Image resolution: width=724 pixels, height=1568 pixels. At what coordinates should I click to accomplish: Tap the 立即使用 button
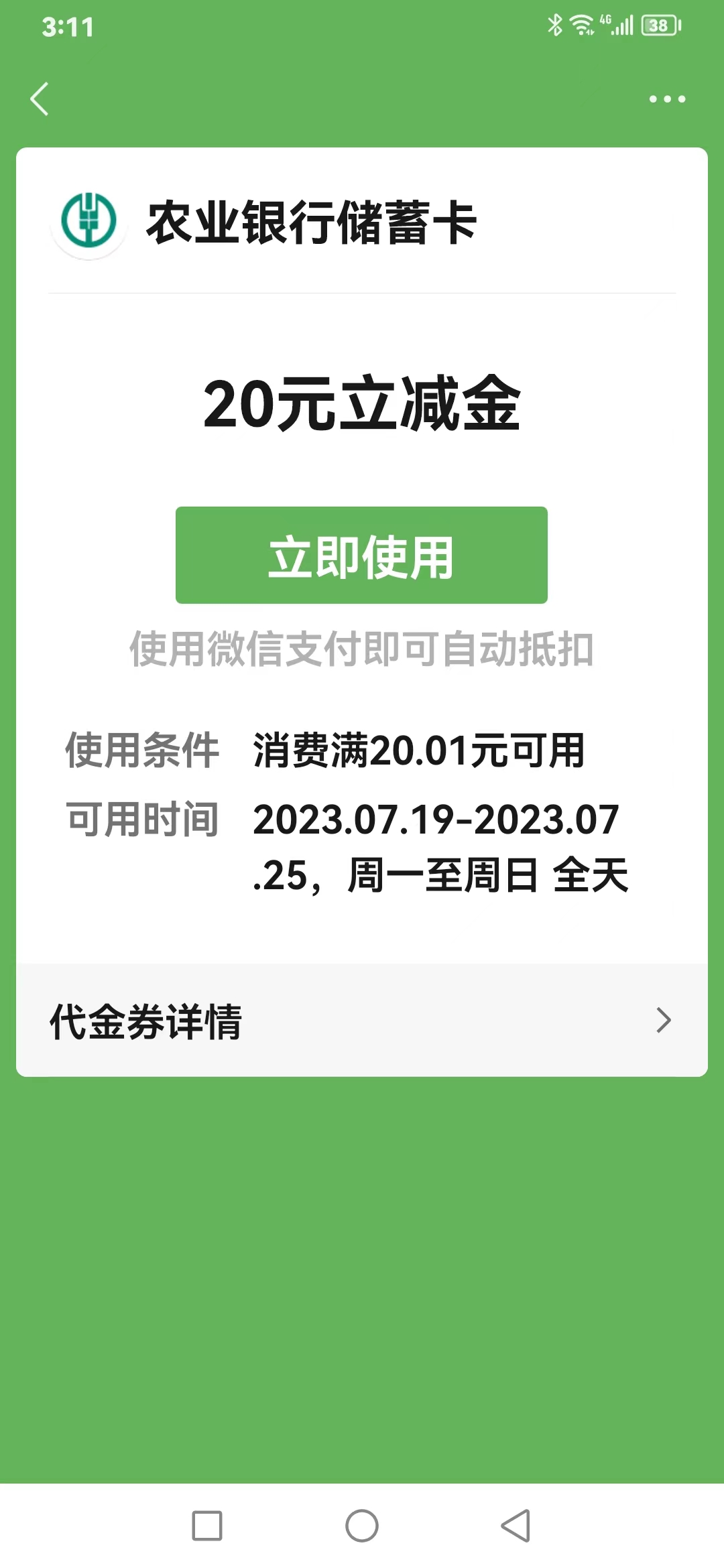[x=361, y=556]
